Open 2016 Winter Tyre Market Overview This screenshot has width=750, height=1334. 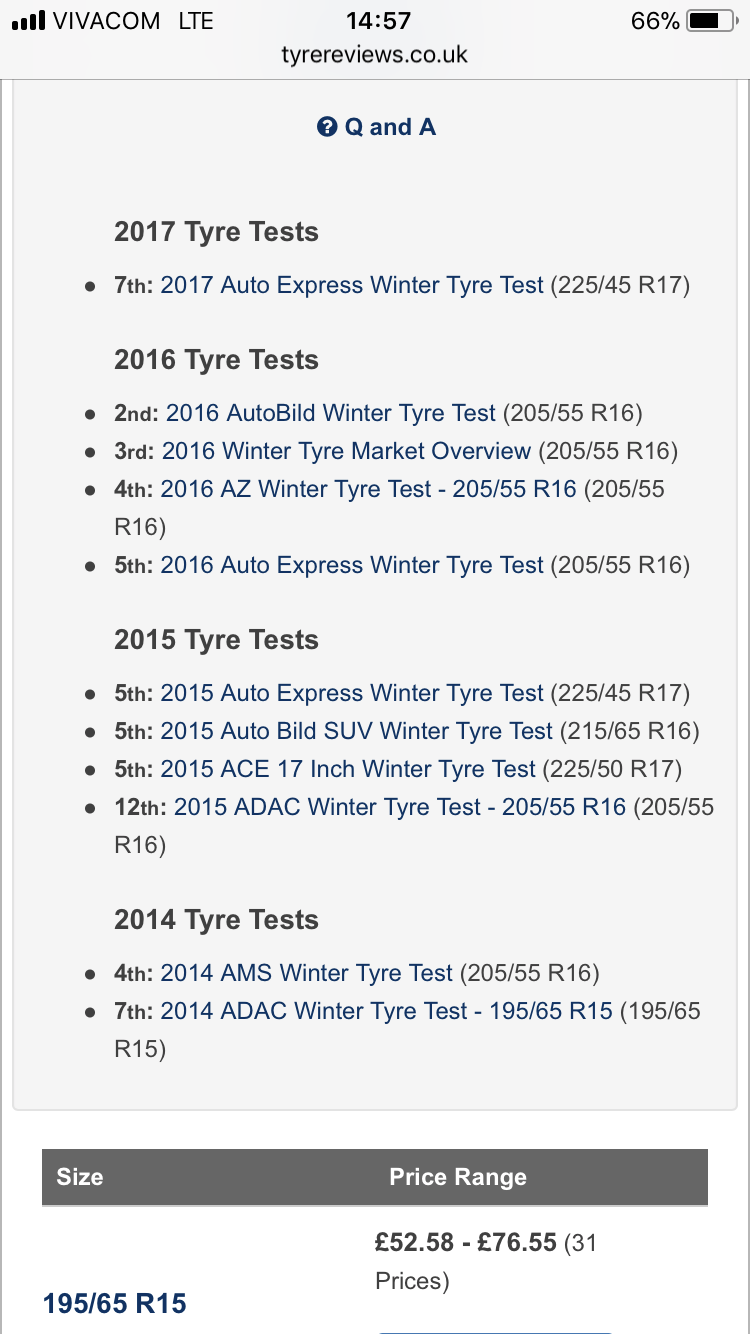346,451
